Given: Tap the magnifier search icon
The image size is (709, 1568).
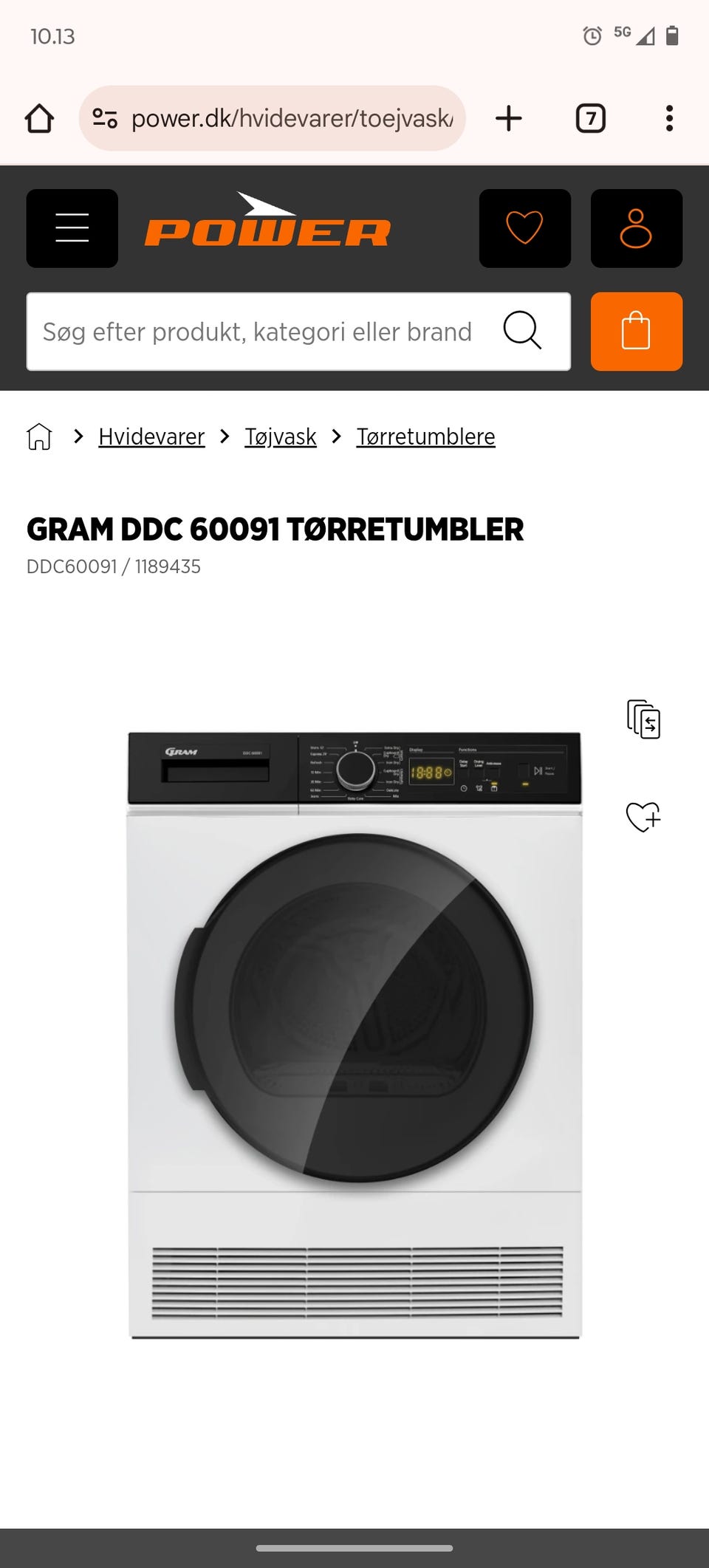Looking at the screenshot, I should pyautogui.click(x=522, y=330).
